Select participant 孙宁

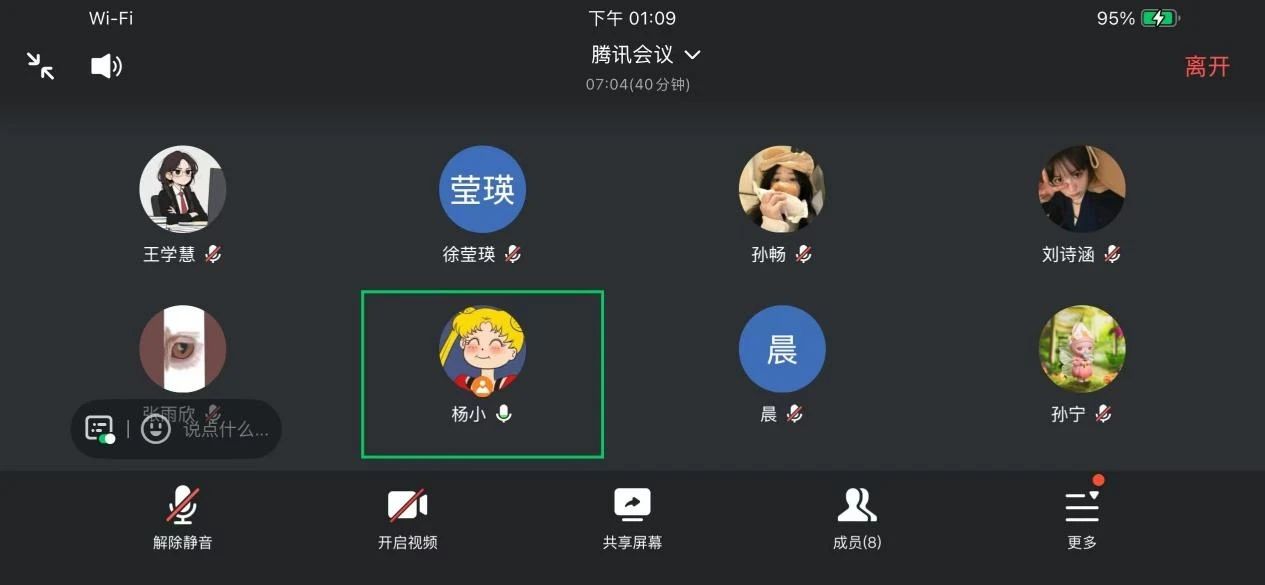[x=1082, y=350]
